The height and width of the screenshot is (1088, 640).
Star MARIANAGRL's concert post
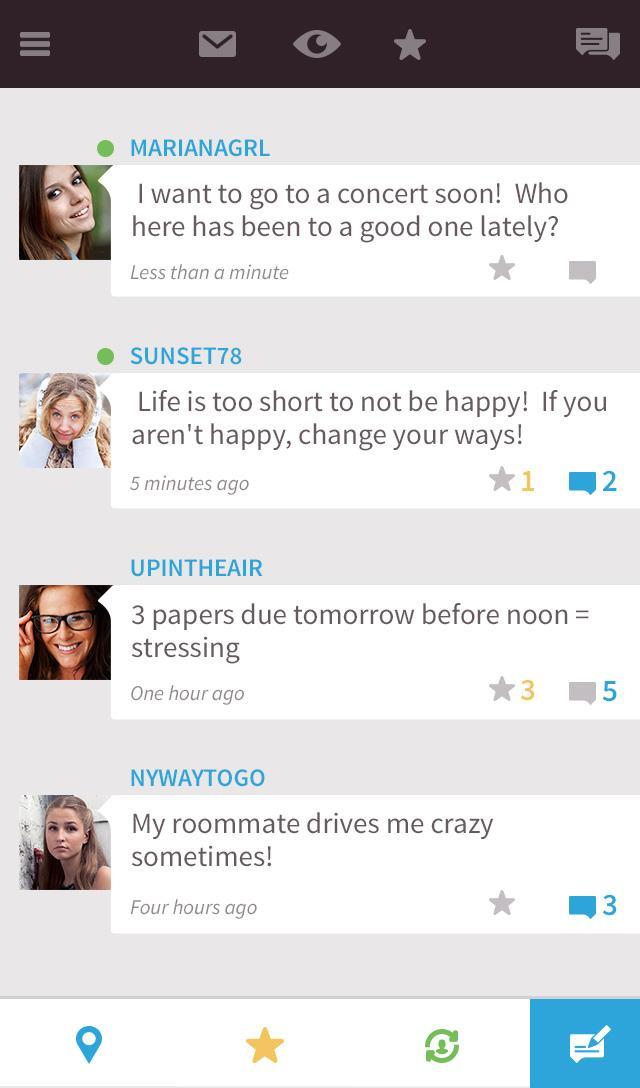(502, 269)
